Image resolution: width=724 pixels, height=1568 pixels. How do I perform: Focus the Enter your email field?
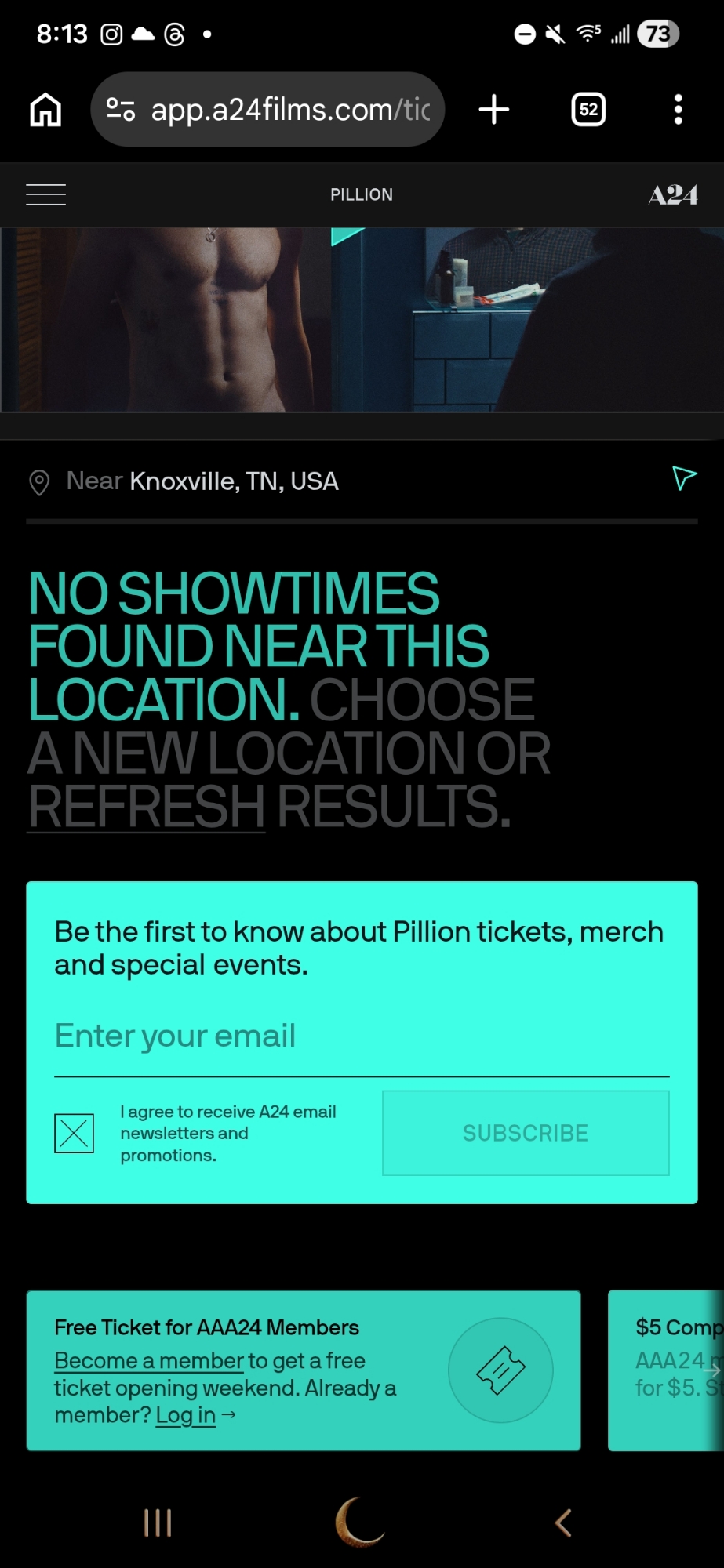(x=361, y=1036)
